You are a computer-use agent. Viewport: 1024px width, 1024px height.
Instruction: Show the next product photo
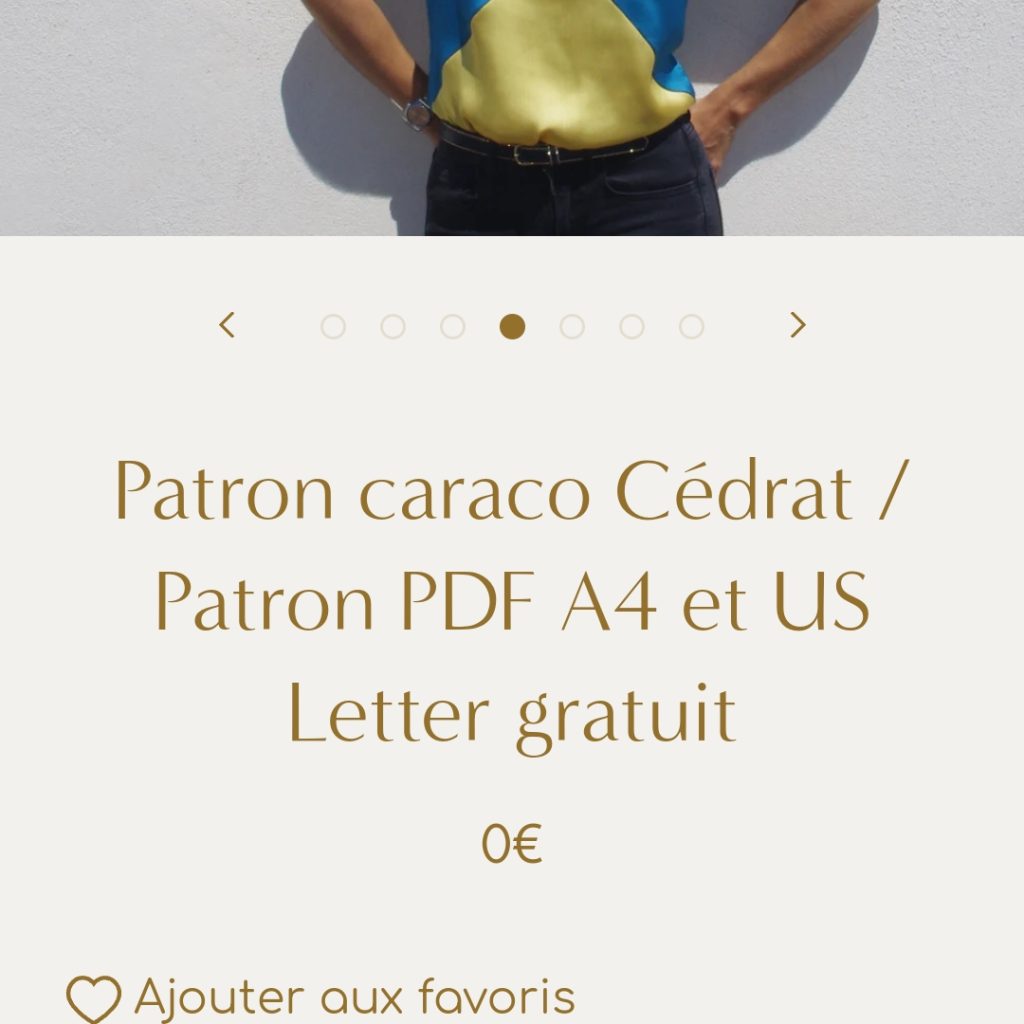[x=797, y=325]
